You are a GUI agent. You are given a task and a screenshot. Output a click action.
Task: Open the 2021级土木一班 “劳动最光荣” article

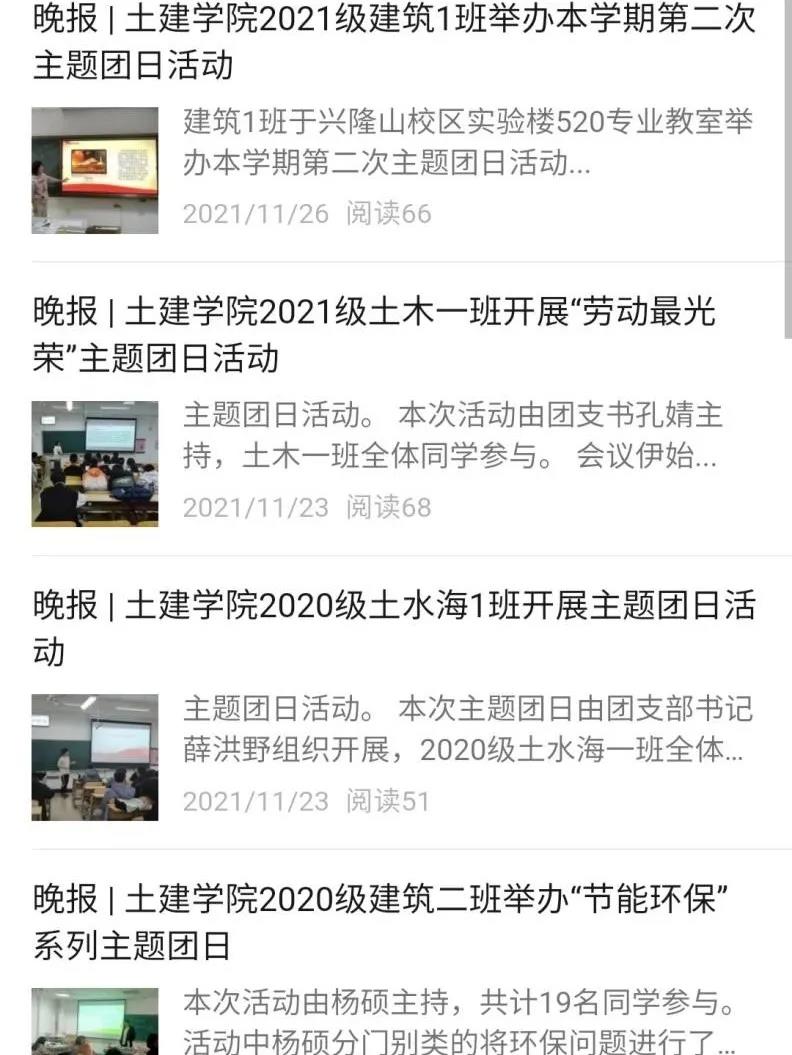(375, 335)
